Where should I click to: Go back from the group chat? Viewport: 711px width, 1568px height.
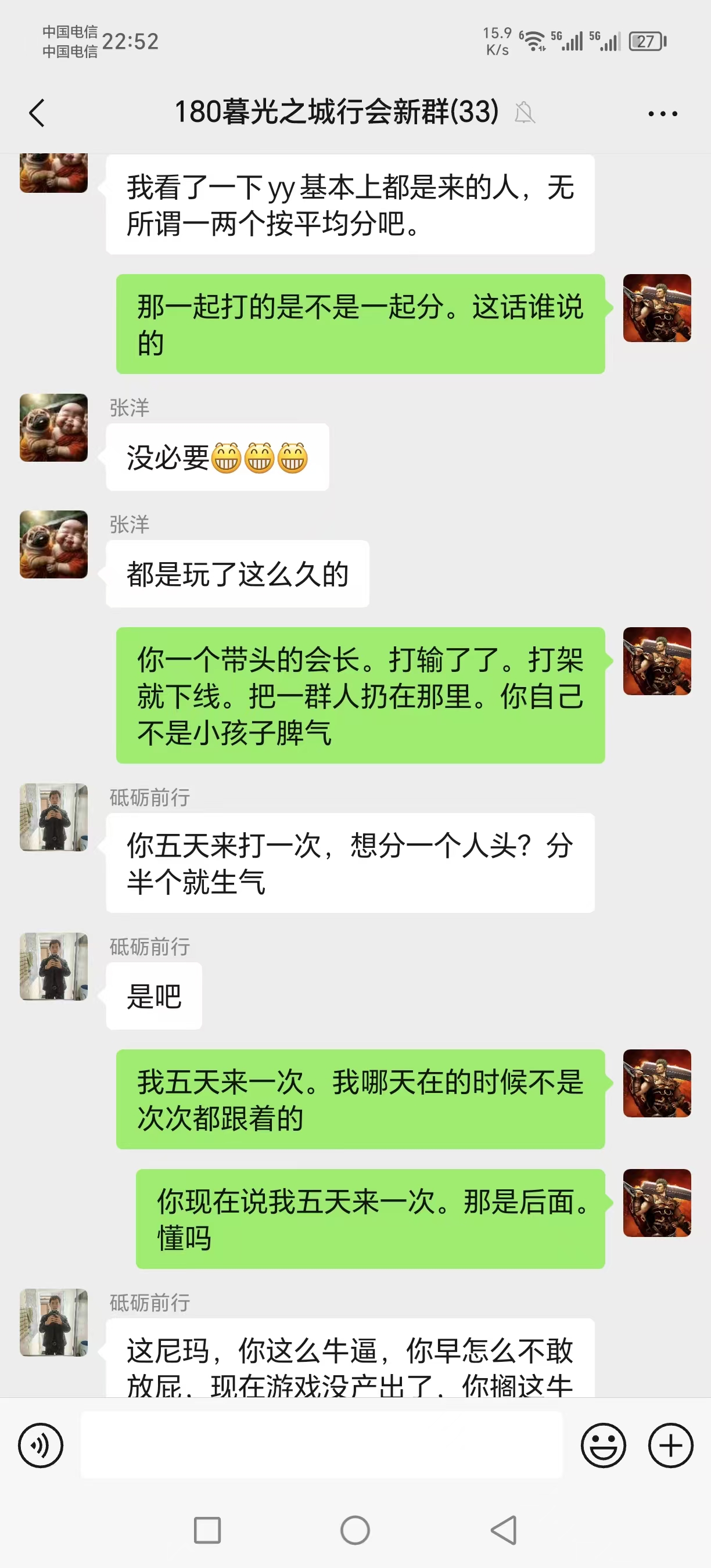click(37, 113)
